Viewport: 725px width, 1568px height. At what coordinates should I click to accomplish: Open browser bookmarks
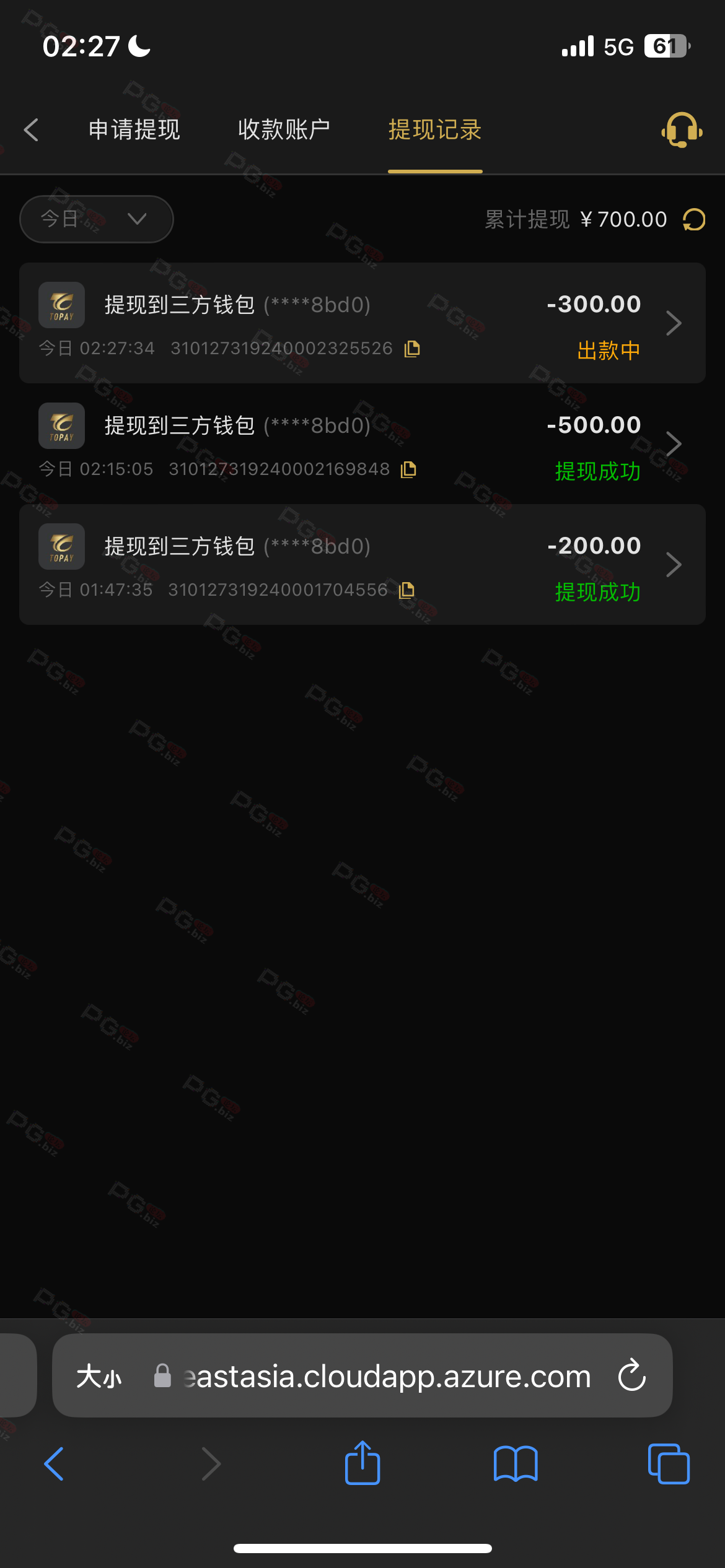(x=516, y=1464)
